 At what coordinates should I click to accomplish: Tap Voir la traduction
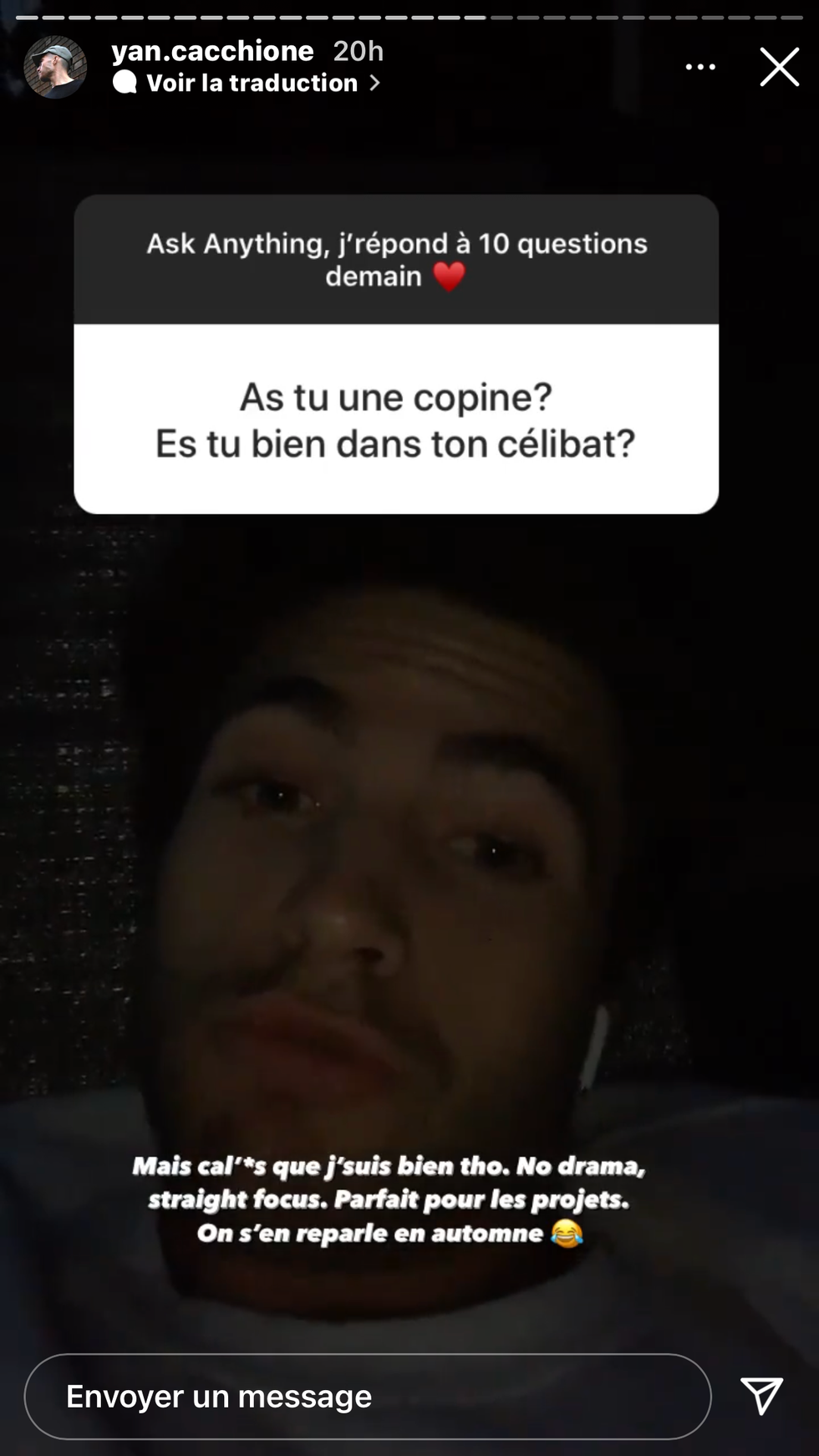(x=253, y=83)
